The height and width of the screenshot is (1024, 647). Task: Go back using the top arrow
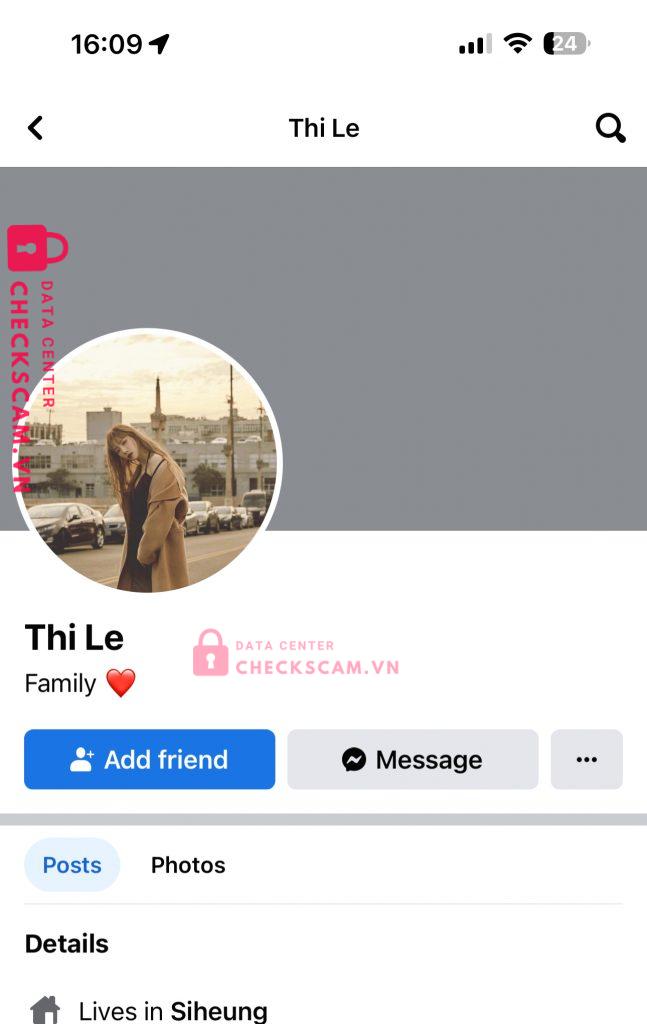[x=36, y=128]
